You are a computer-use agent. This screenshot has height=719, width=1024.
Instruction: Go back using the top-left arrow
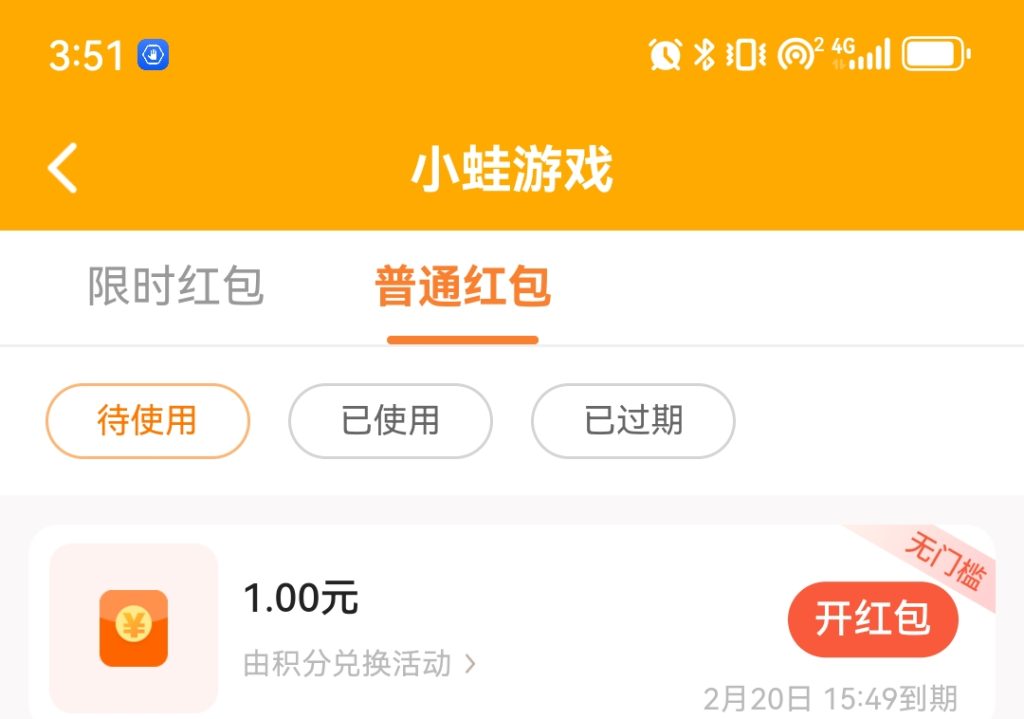pos(63,168)
